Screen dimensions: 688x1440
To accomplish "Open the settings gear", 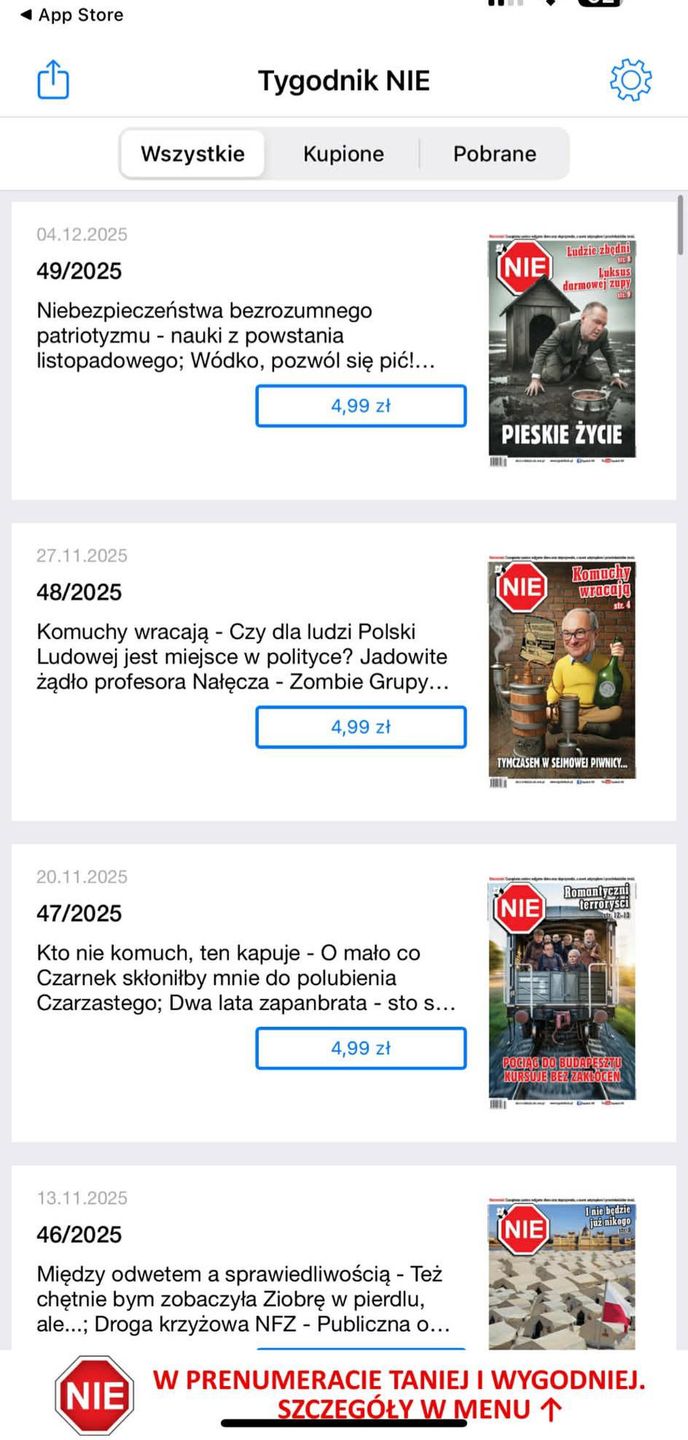I will tap(631, 80).
